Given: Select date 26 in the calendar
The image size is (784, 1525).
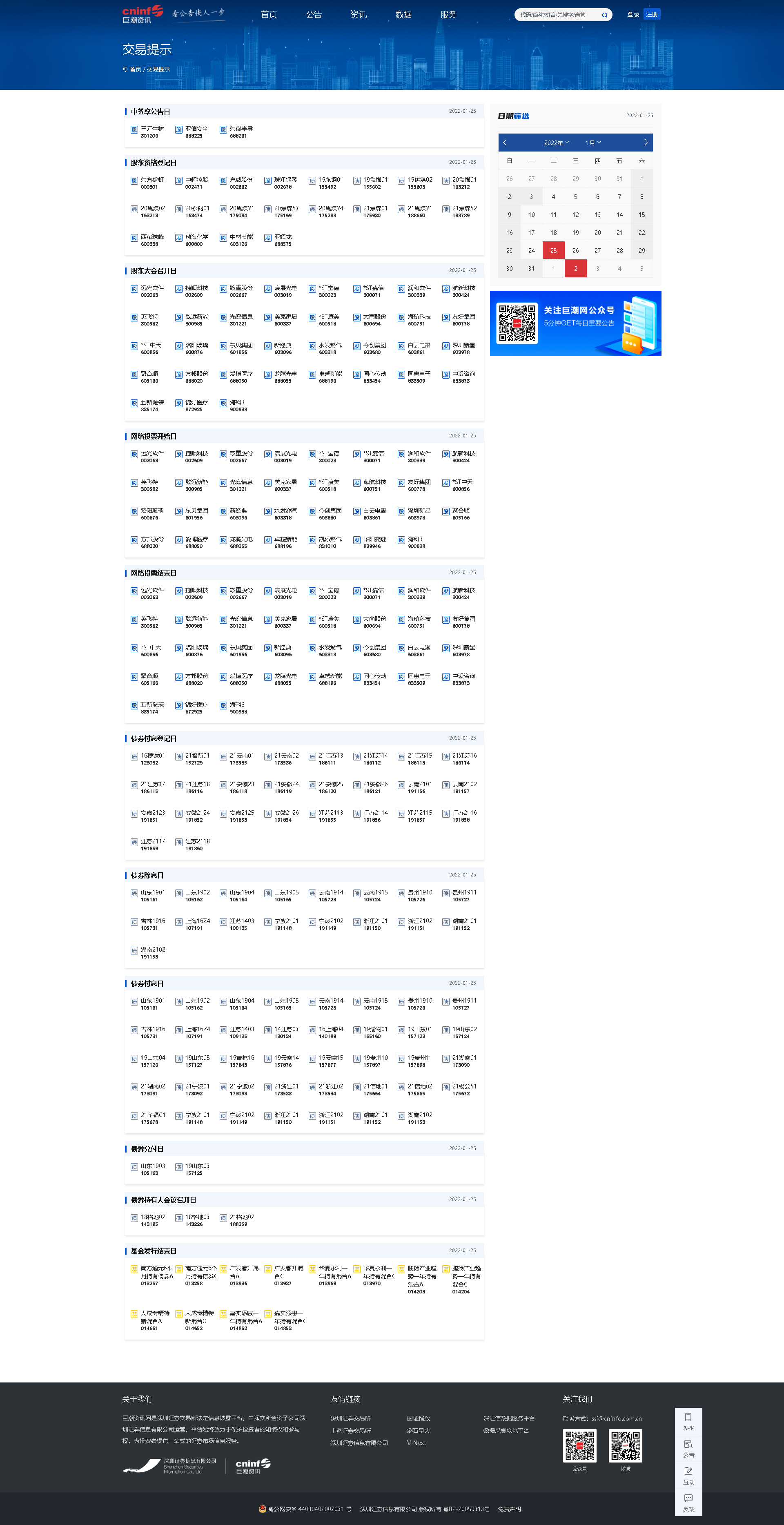Looking at the screenshot, I should point(575,250).
